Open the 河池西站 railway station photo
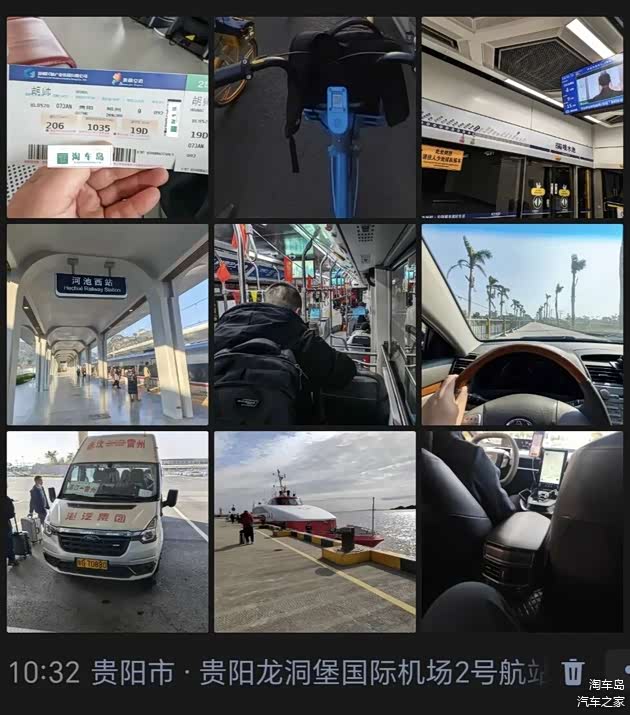Viewport: 630px width, 715px height. coord(107,325)
